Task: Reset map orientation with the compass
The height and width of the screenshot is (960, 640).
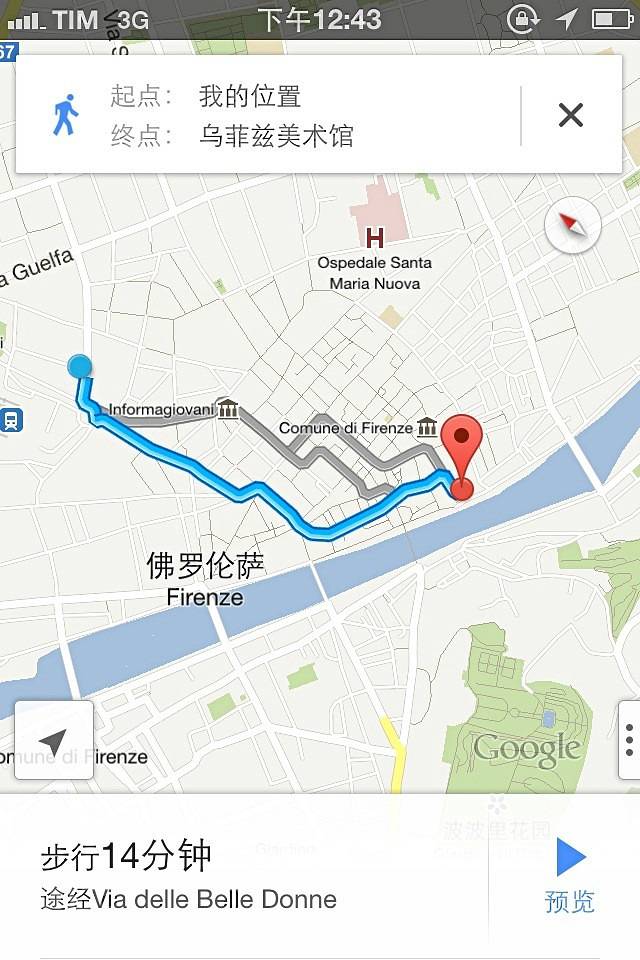Action: [x=572, y=226]
